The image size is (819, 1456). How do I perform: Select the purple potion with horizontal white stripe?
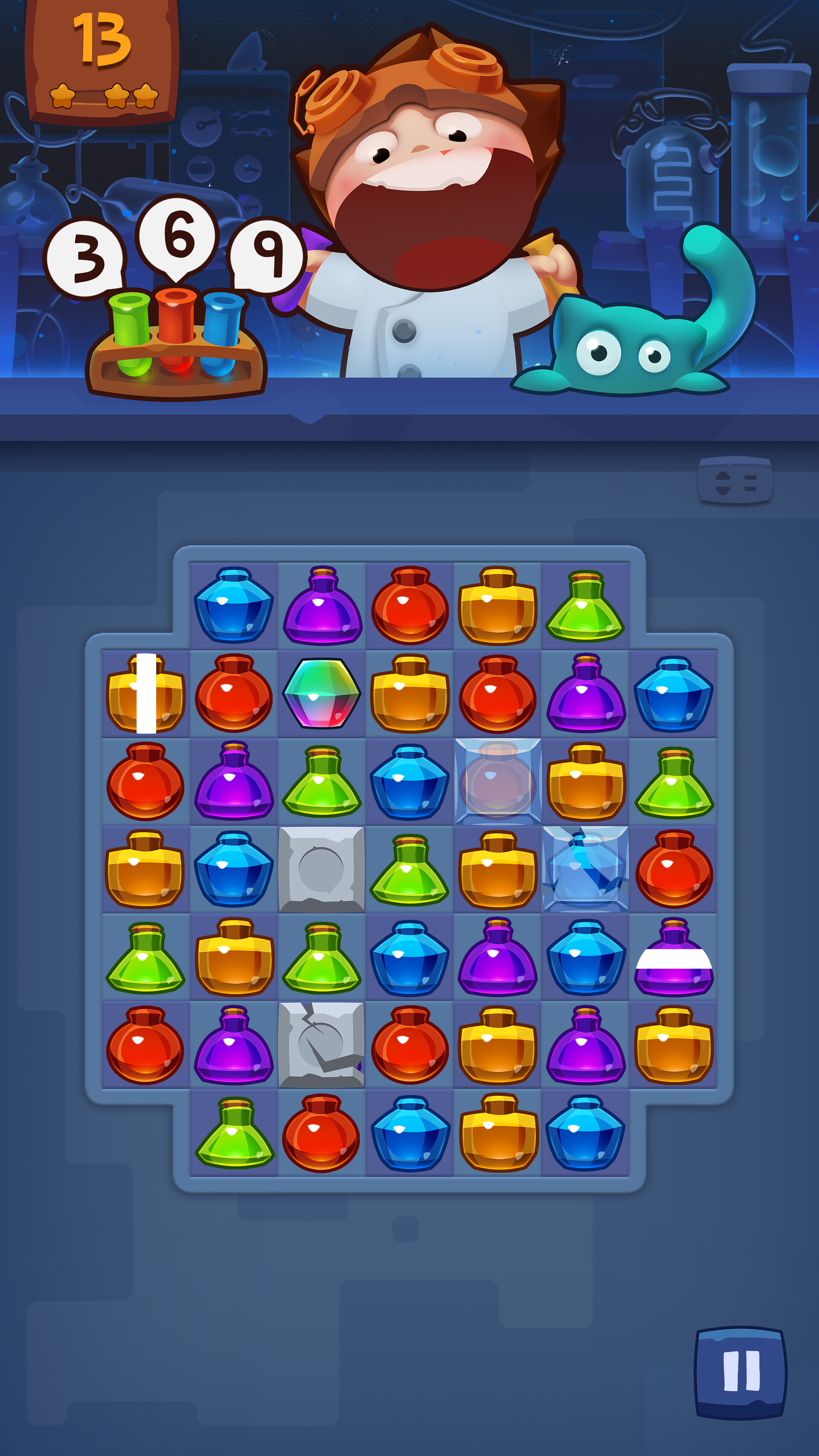[673, 957]
